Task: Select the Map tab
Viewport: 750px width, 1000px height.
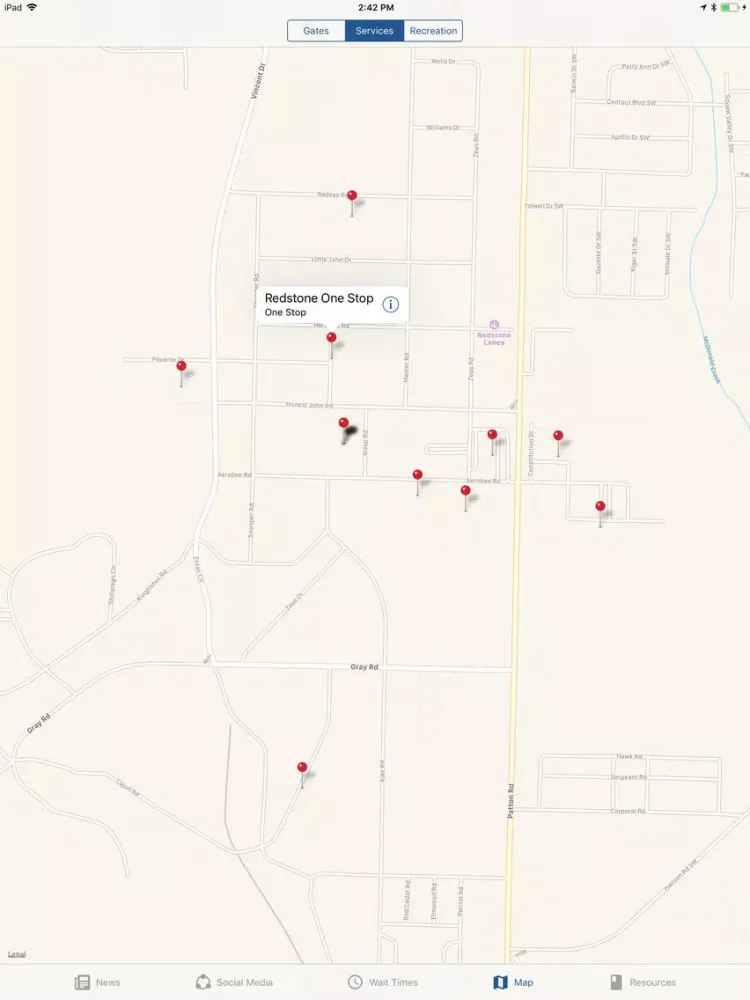Action: 513,982
